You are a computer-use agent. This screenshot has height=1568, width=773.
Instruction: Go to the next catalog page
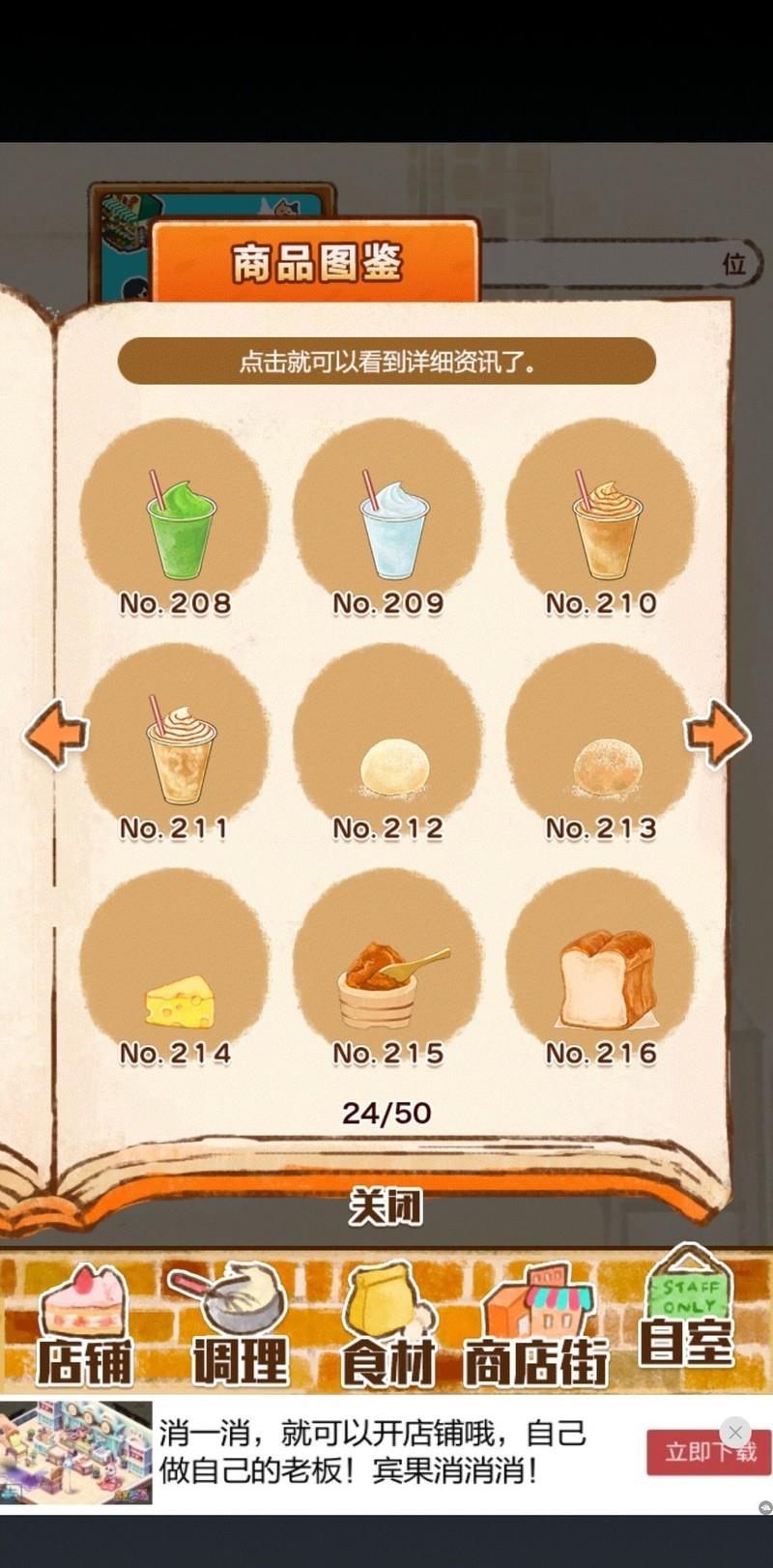(716, 734)
